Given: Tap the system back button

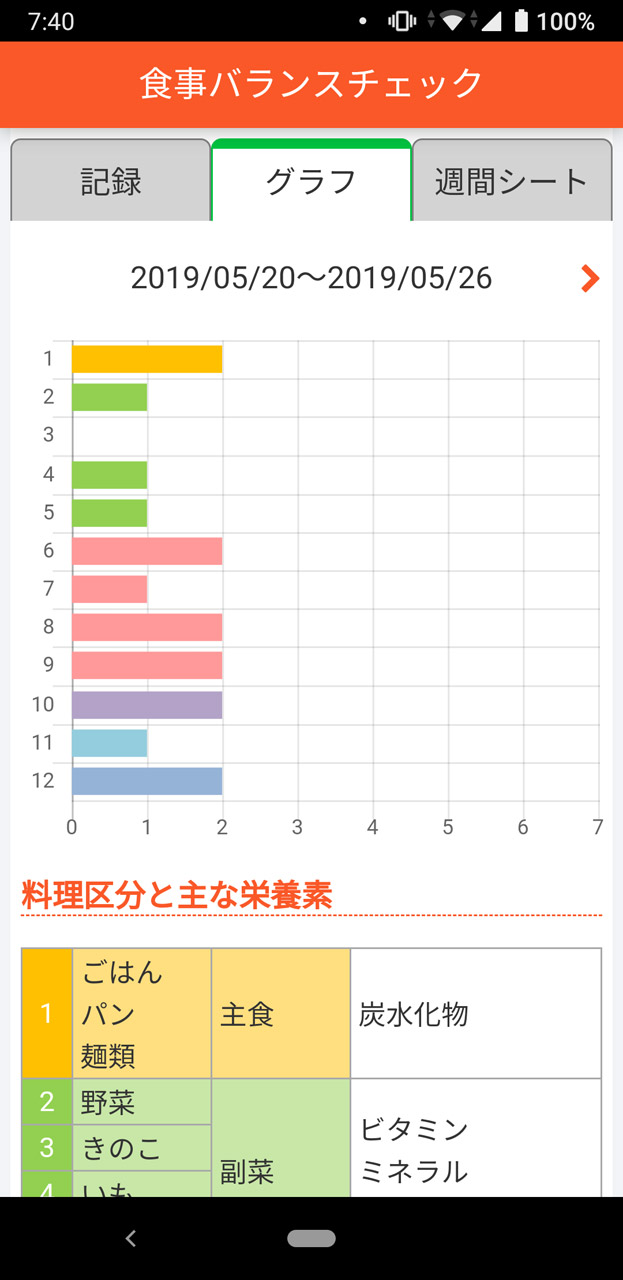Looking at the screenshot, I should tap(130, 1238).
